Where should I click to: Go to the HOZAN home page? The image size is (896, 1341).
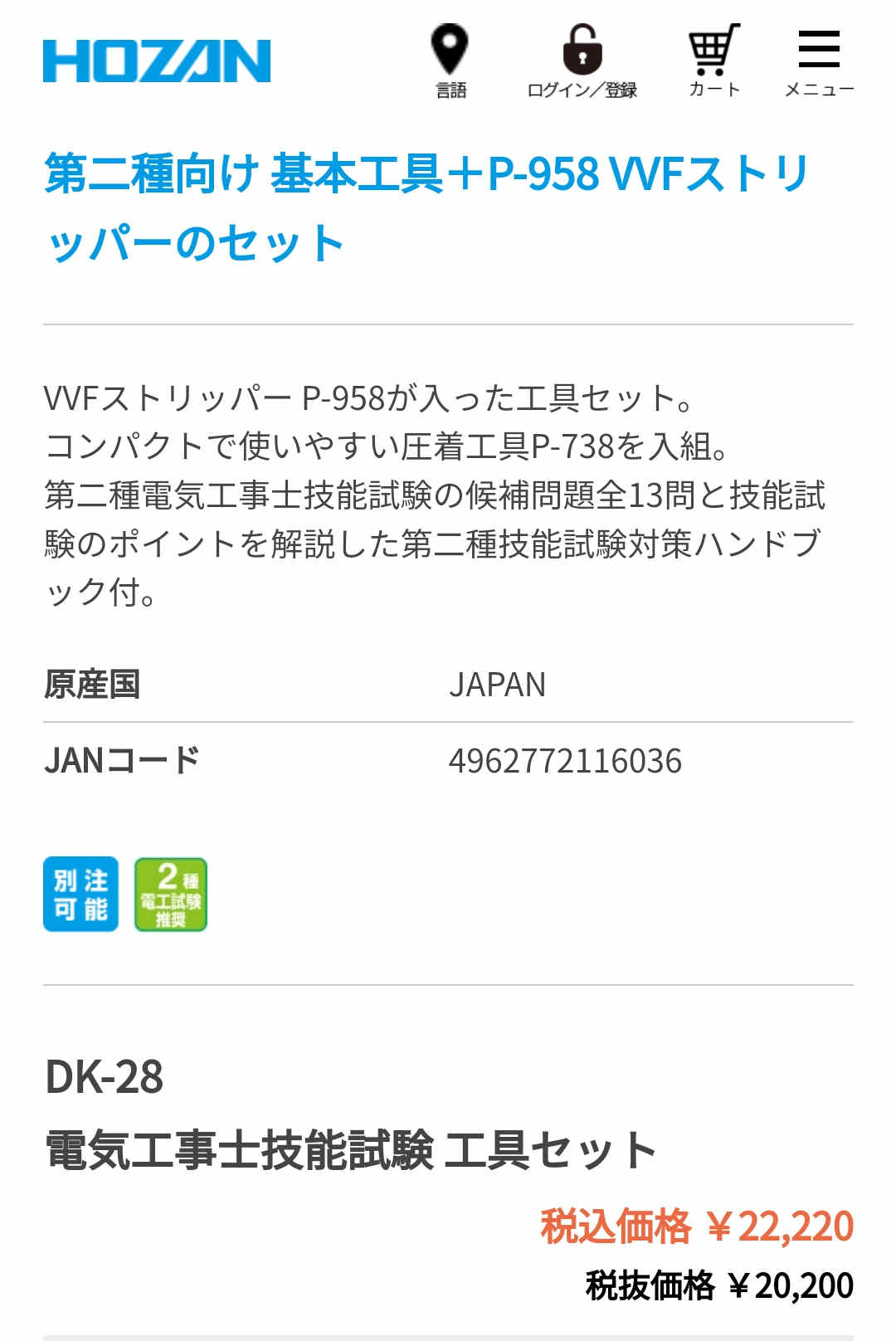[157, 61]
